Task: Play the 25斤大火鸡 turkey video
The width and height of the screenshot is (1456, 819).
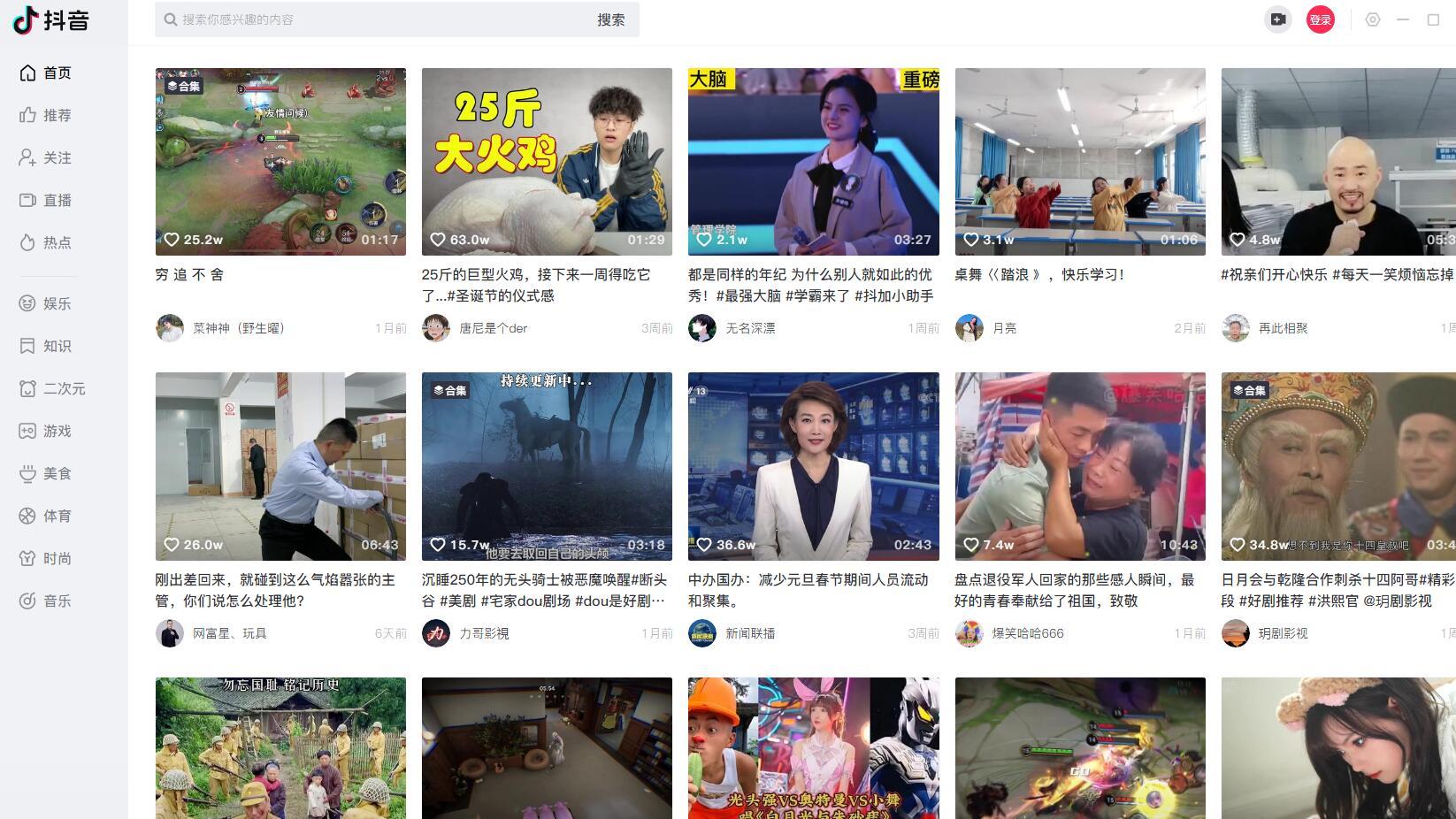Action: 547,161
